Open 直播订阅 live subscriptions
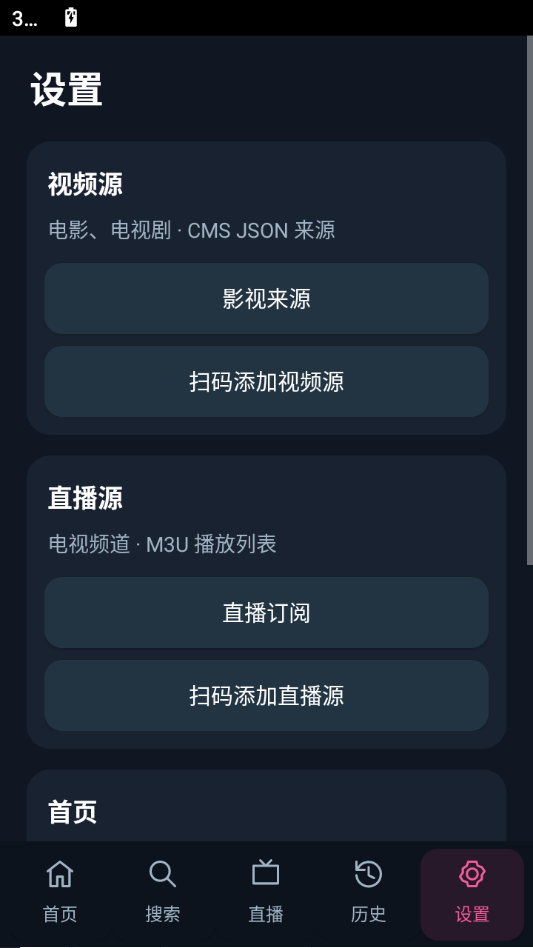533x948 pixels. (x=266, y=612)
